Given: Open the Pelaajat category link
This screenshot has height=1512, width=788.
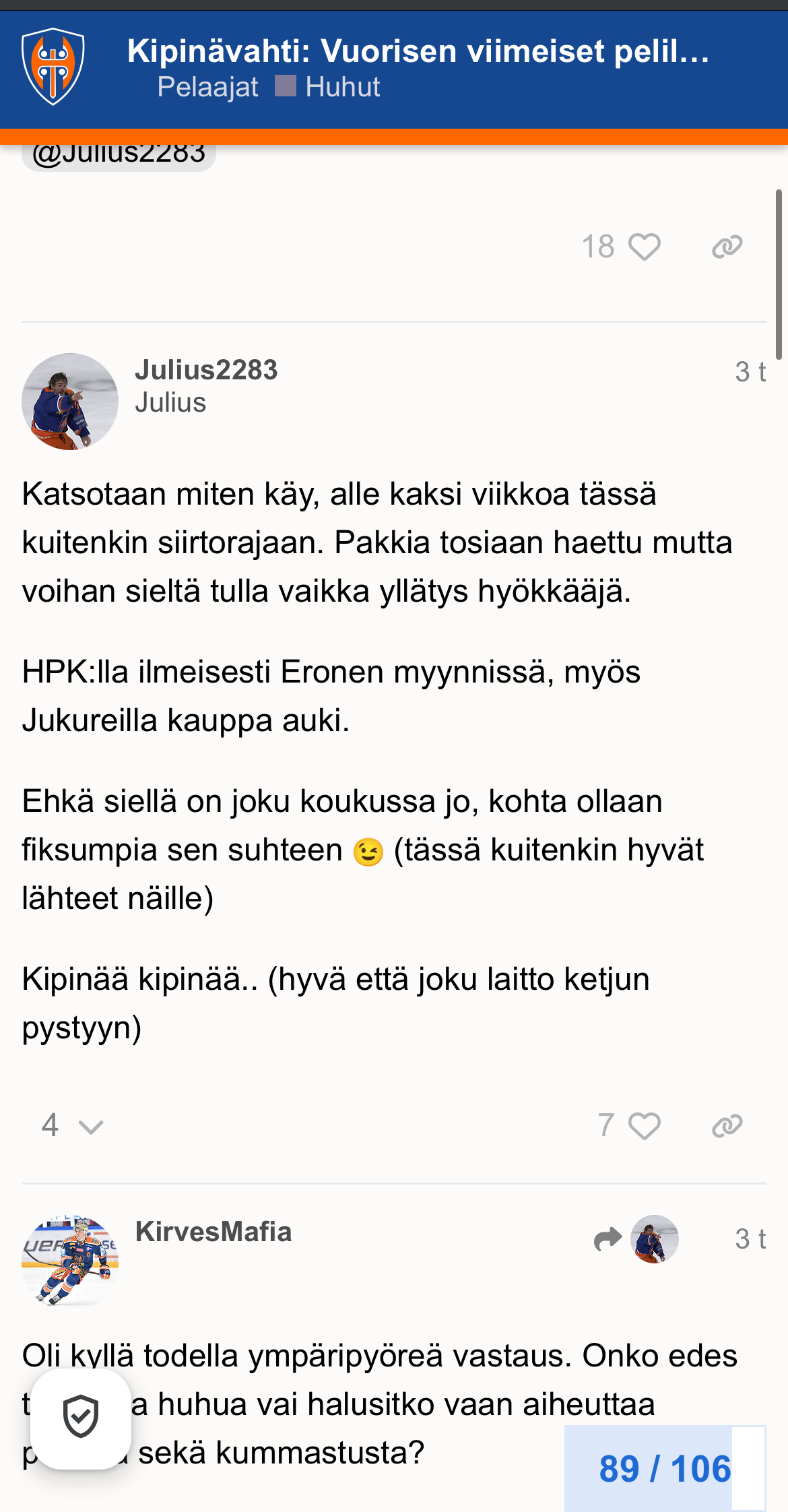Looking at the screenshot, I should [207, 87].
